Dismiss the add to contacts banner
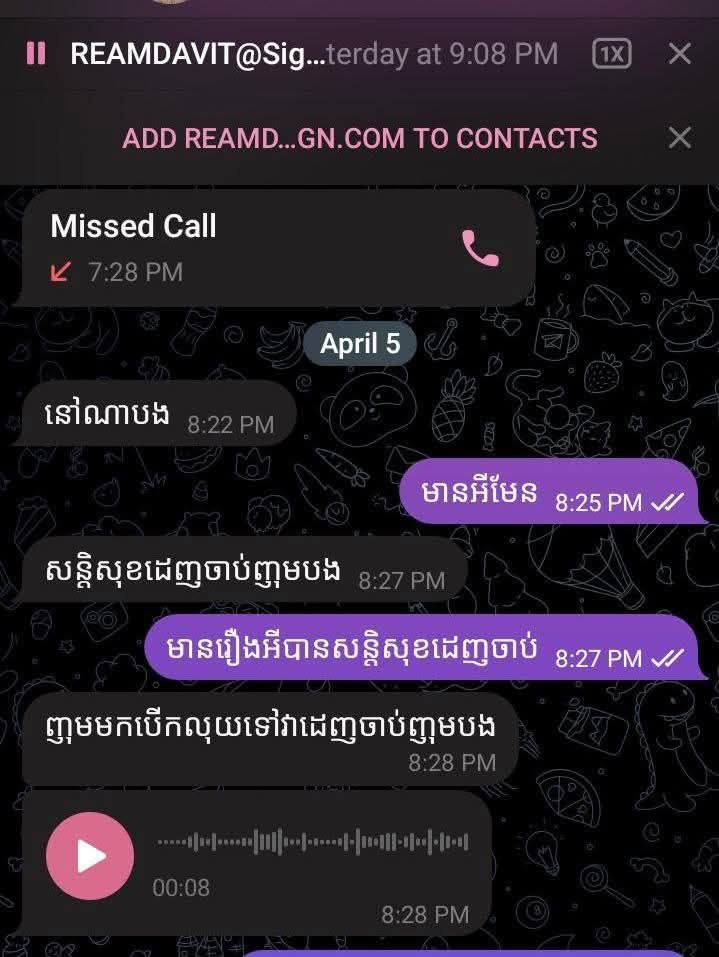Viewport: 719px width, 957px height. [x=680, y=138]
